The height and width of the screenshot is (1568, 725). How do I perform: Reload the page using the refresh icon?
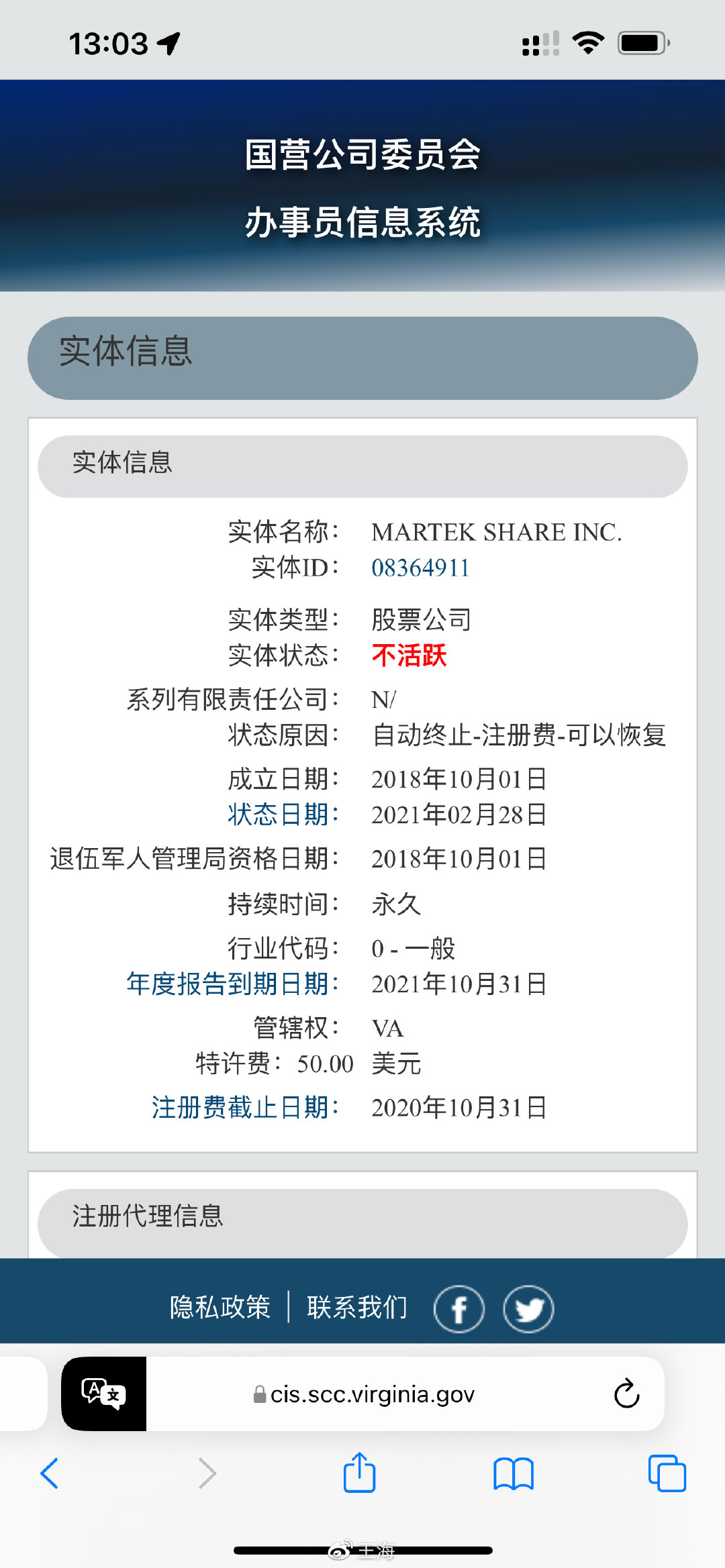click(x=627, y=1394)
